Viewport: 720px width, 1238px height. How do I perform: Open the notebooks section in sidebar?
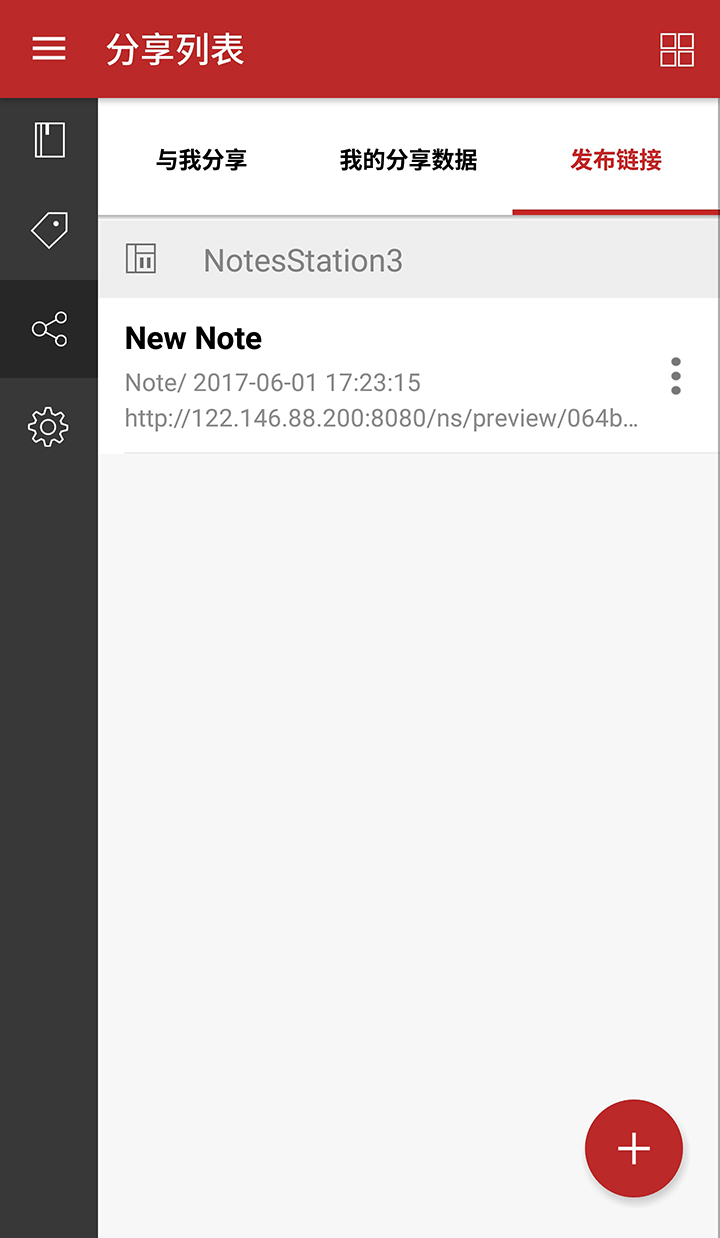point(48,140)
